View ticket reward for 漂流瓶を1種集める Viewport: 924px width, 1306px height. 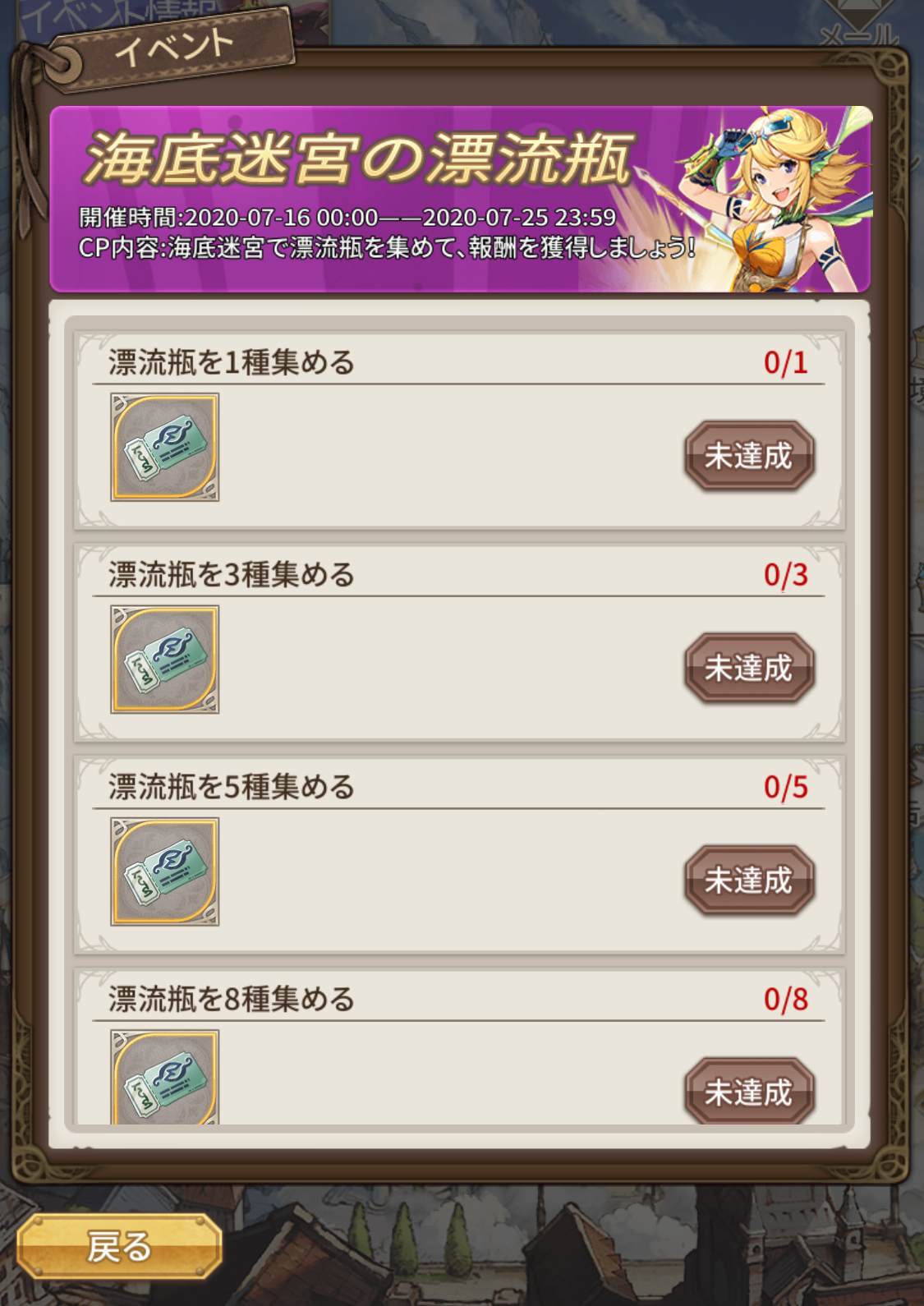click(x=165, y=447)
